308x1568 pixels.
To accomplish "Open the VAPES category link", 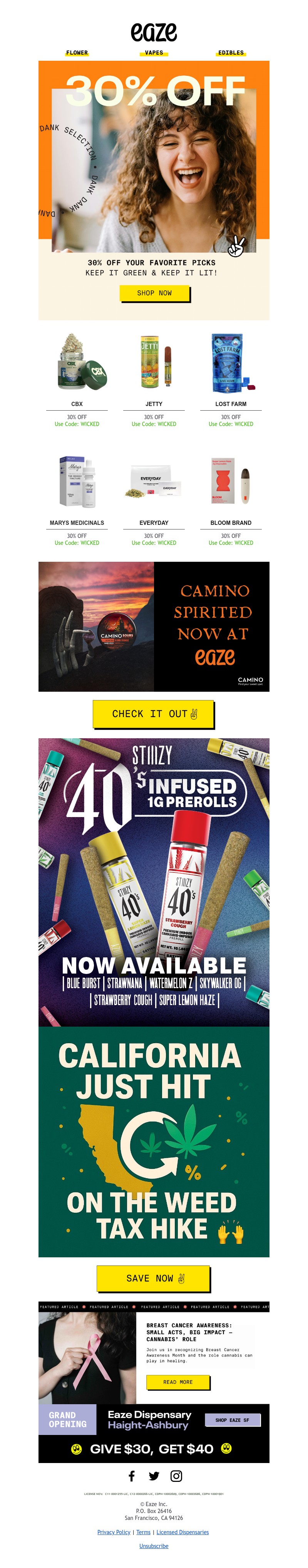I will (x=154, y=53).
